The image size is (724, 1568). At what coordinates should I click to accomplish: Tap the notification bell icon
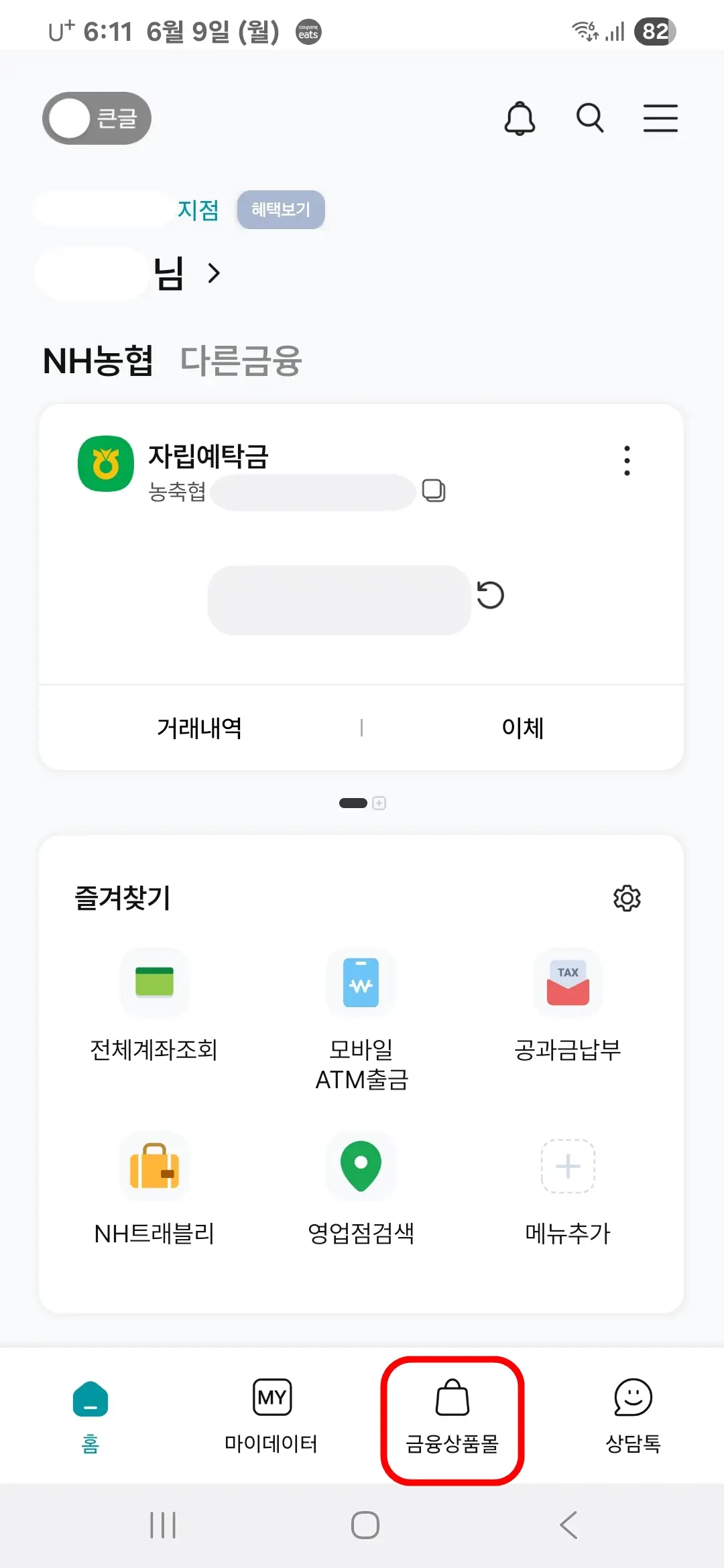520,118
